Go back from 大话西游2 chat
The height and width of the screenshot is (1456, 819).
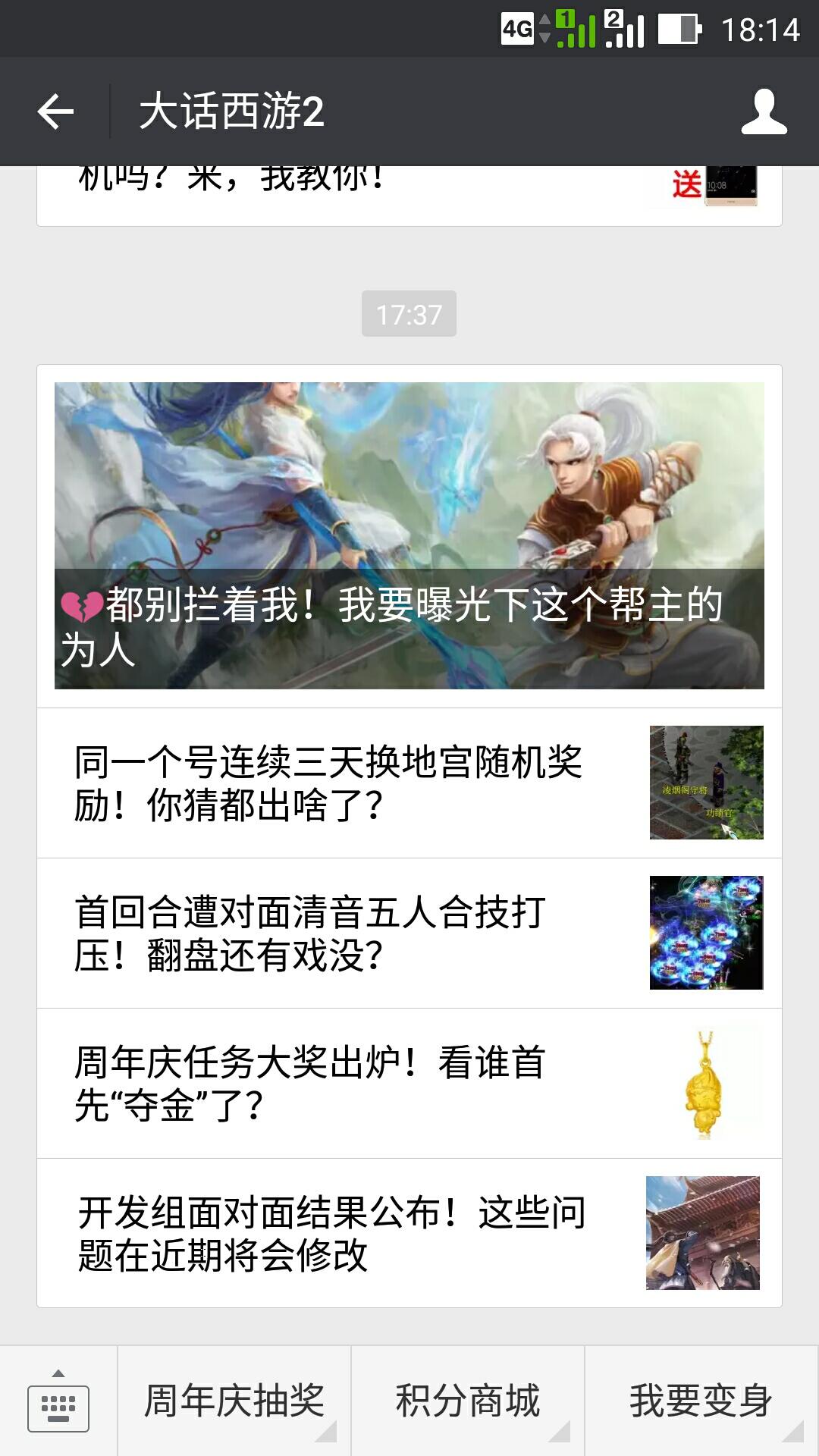click(x=55, y=111)
